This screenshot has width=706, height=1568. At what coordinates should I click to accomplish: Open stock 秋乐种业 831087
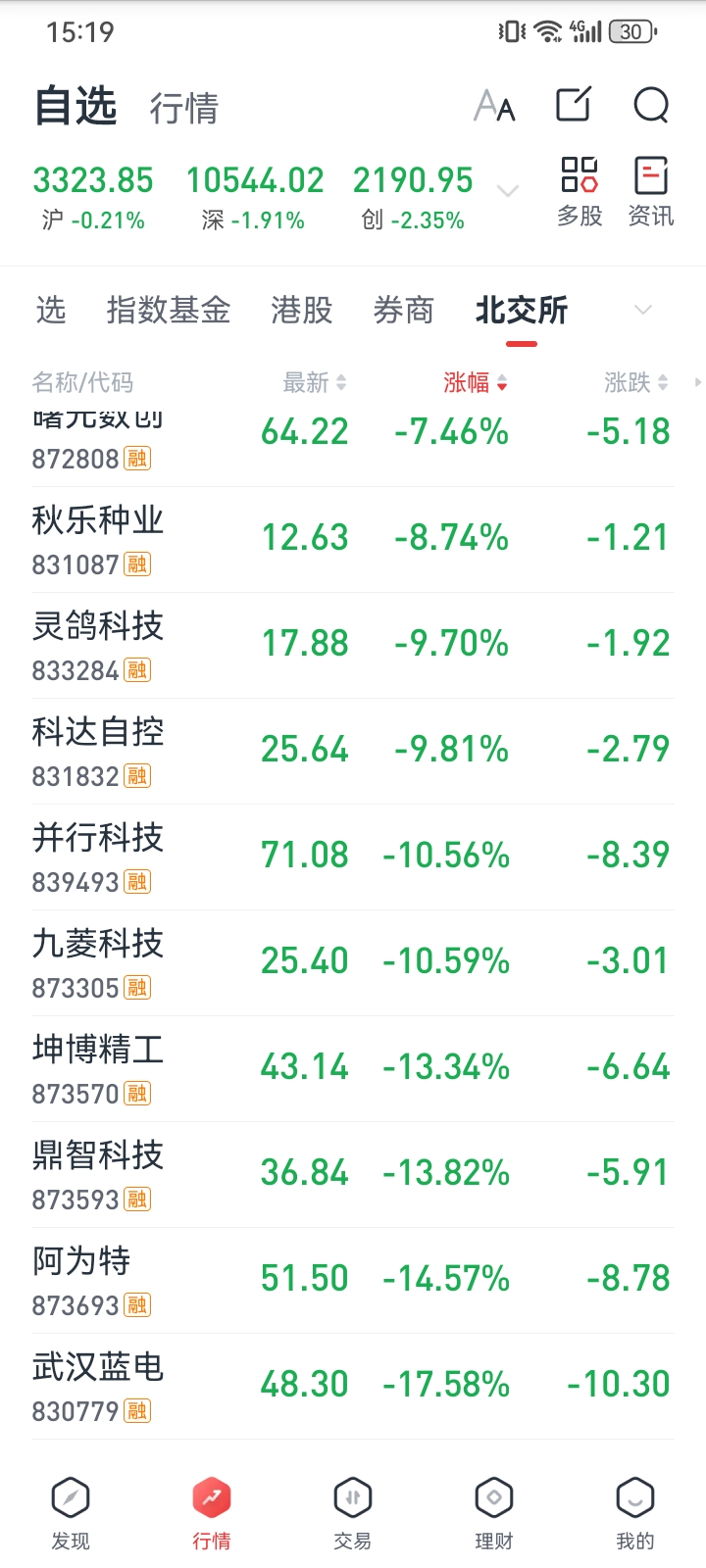[x=98, y=539]
